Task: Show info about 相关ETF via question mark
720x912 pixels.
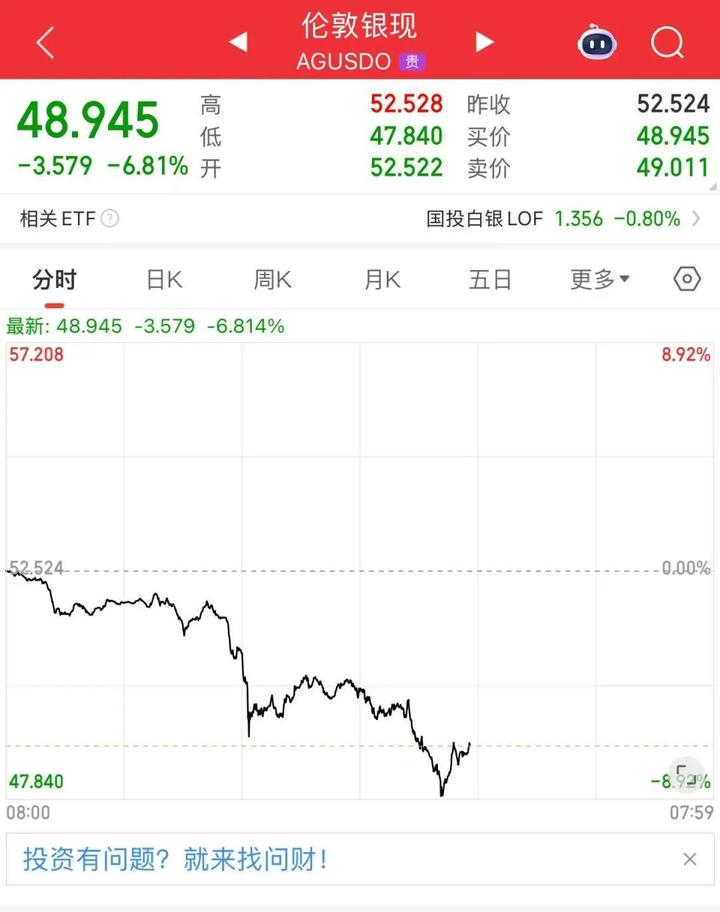Action: tap(110, 218)
